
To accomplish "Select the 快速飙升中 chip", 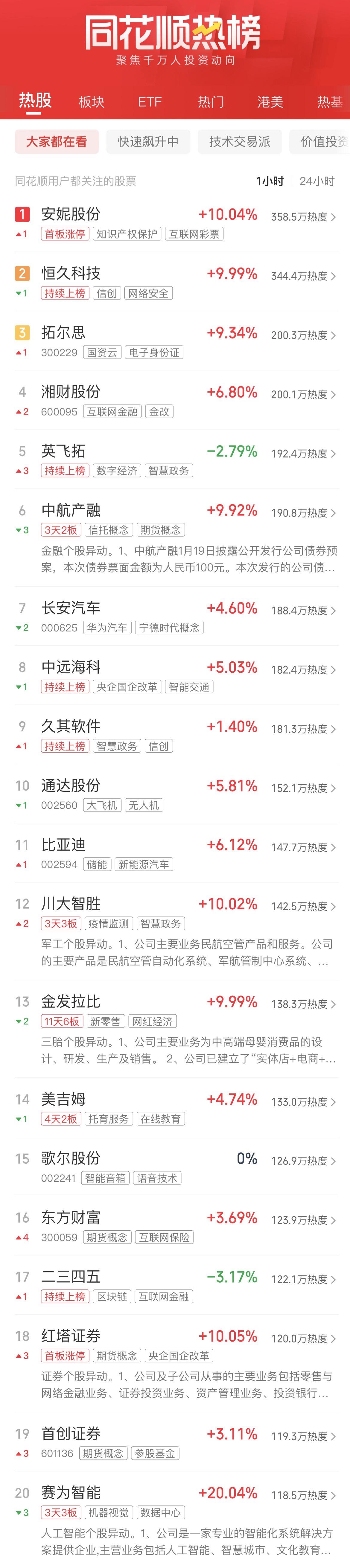I will coord(148,142).
